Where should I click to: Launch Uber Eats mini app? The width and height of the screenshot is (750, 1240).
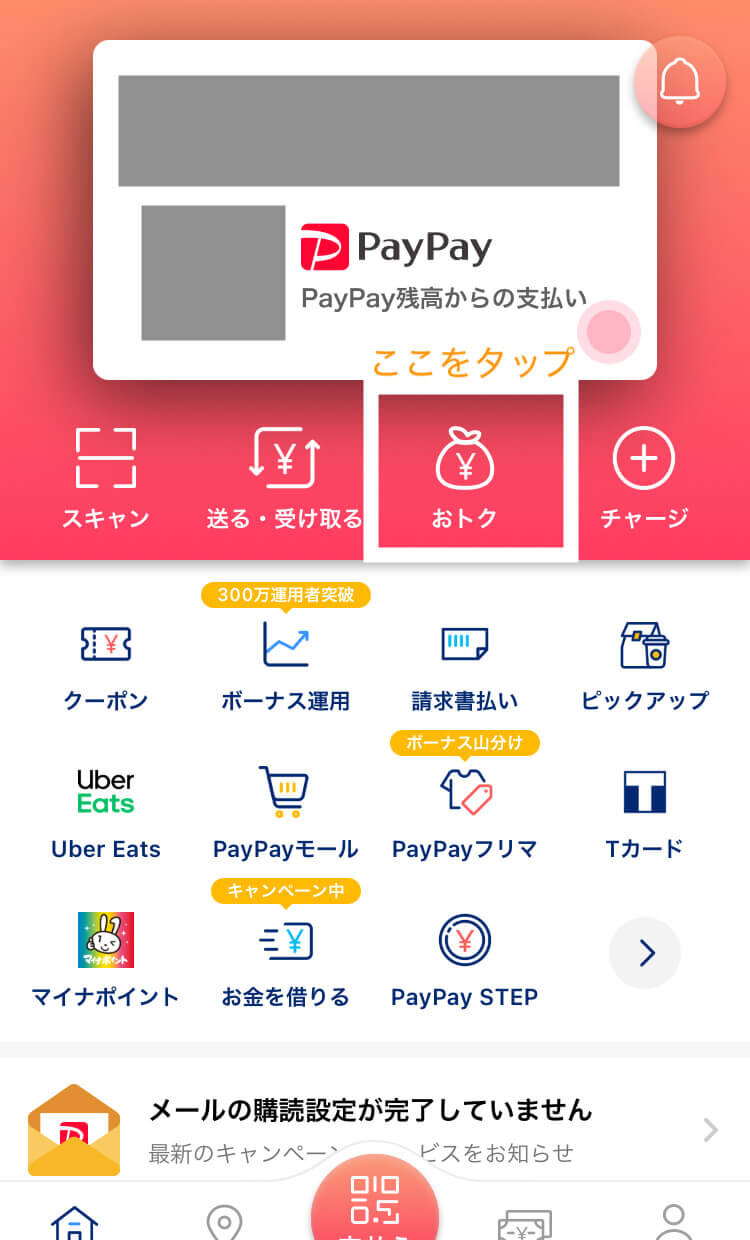pos(105,814)
